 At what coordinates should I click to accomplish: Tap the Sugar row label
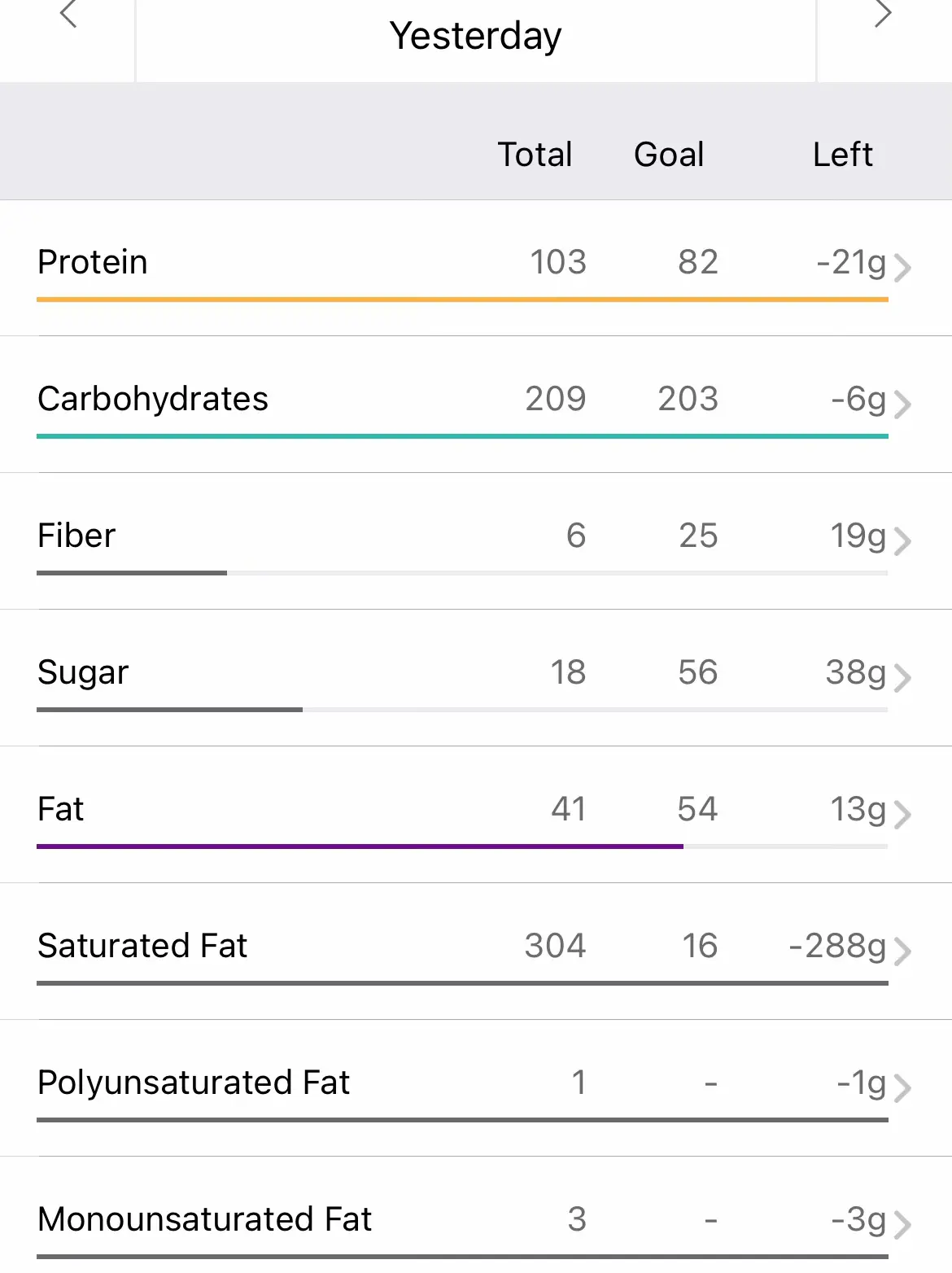coord(82,671)
